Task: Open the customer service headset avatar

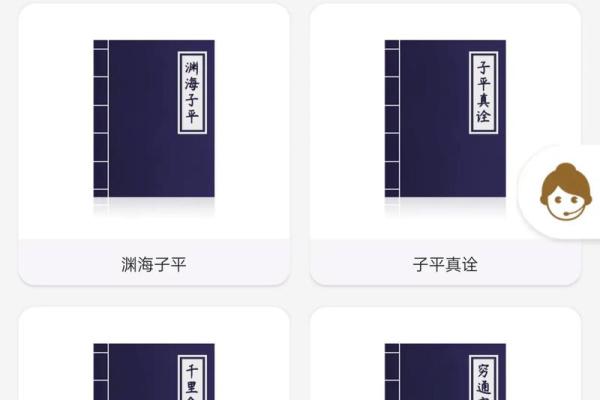Action: coord(563,192)
